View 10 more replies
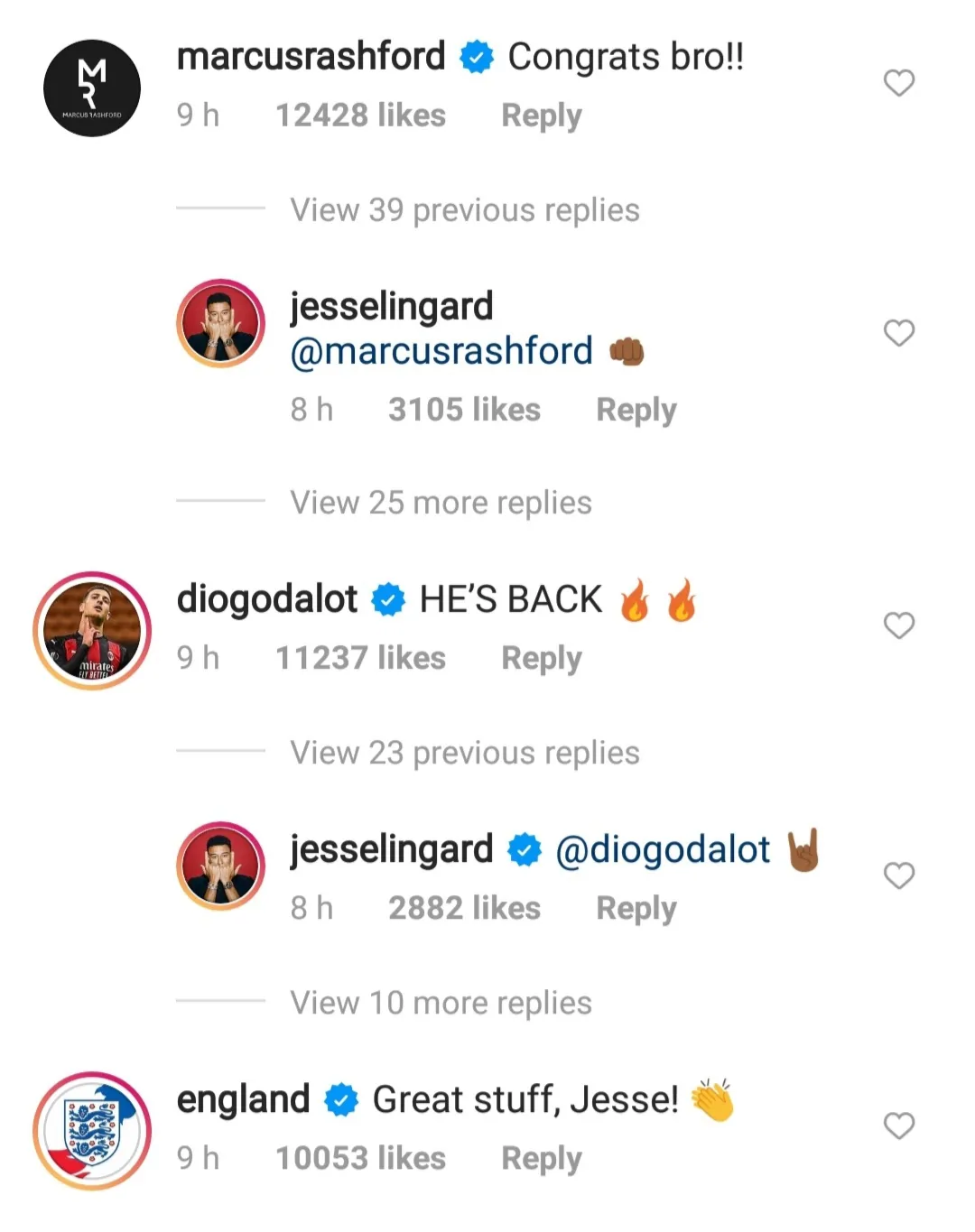The height and width of the screenshot is (1232, 975). (x=441, y=1003)
